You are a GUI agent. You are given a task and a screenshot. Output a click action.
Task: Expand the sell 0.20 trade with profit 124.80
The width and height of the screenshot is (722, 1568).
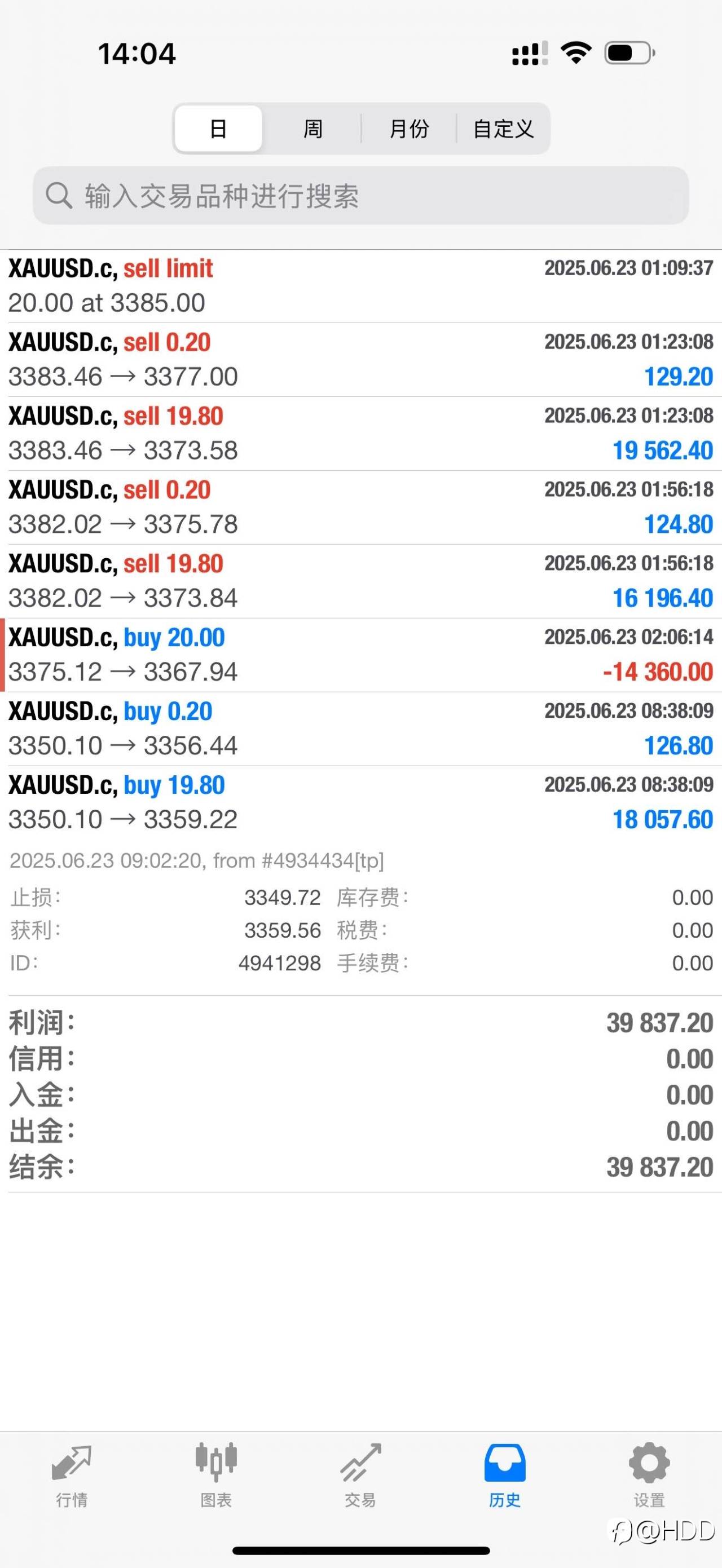(361, 507)
